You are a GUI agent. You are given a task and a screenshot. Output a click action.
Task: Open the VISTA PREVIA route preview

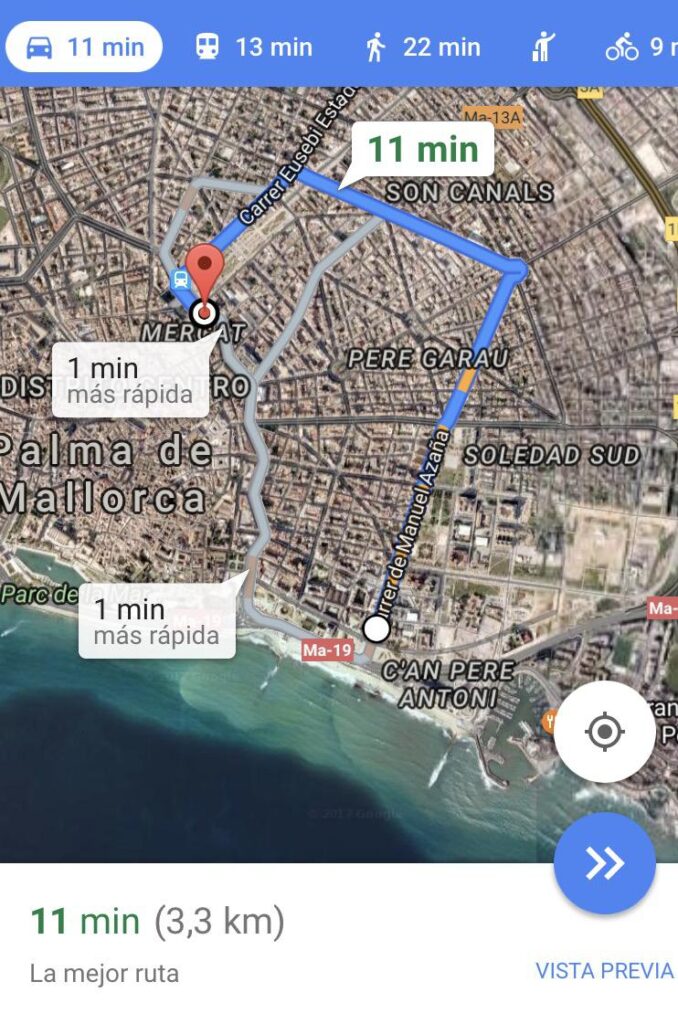pyautogui.click(x=604, y=971)
